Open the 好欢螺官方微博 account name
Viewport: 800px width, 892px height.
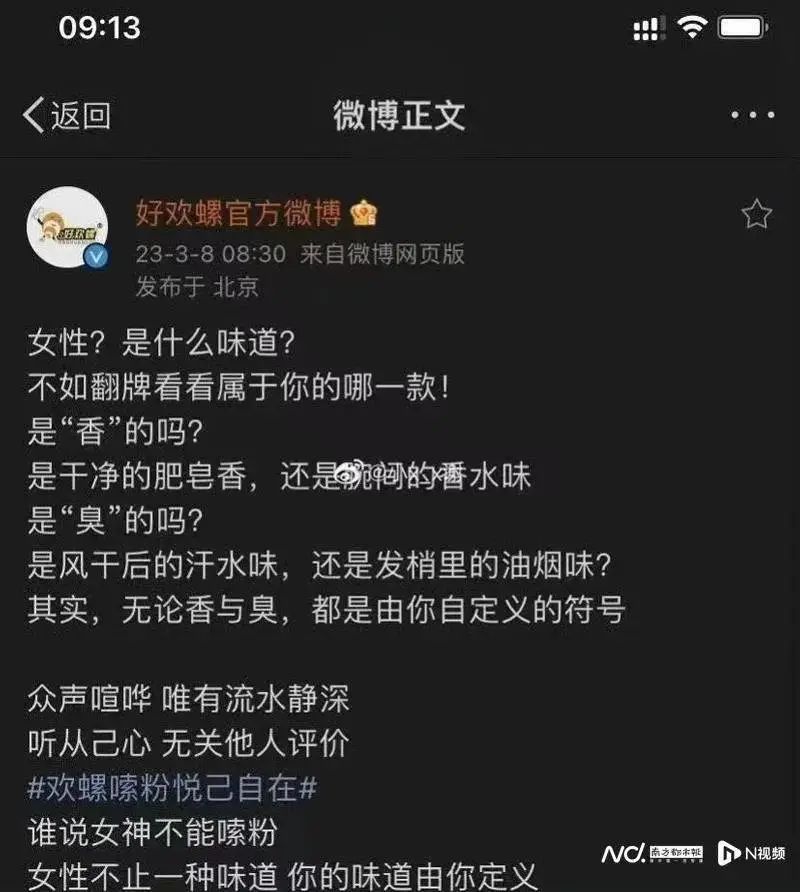pyautogui.click(x=238, y=213)
